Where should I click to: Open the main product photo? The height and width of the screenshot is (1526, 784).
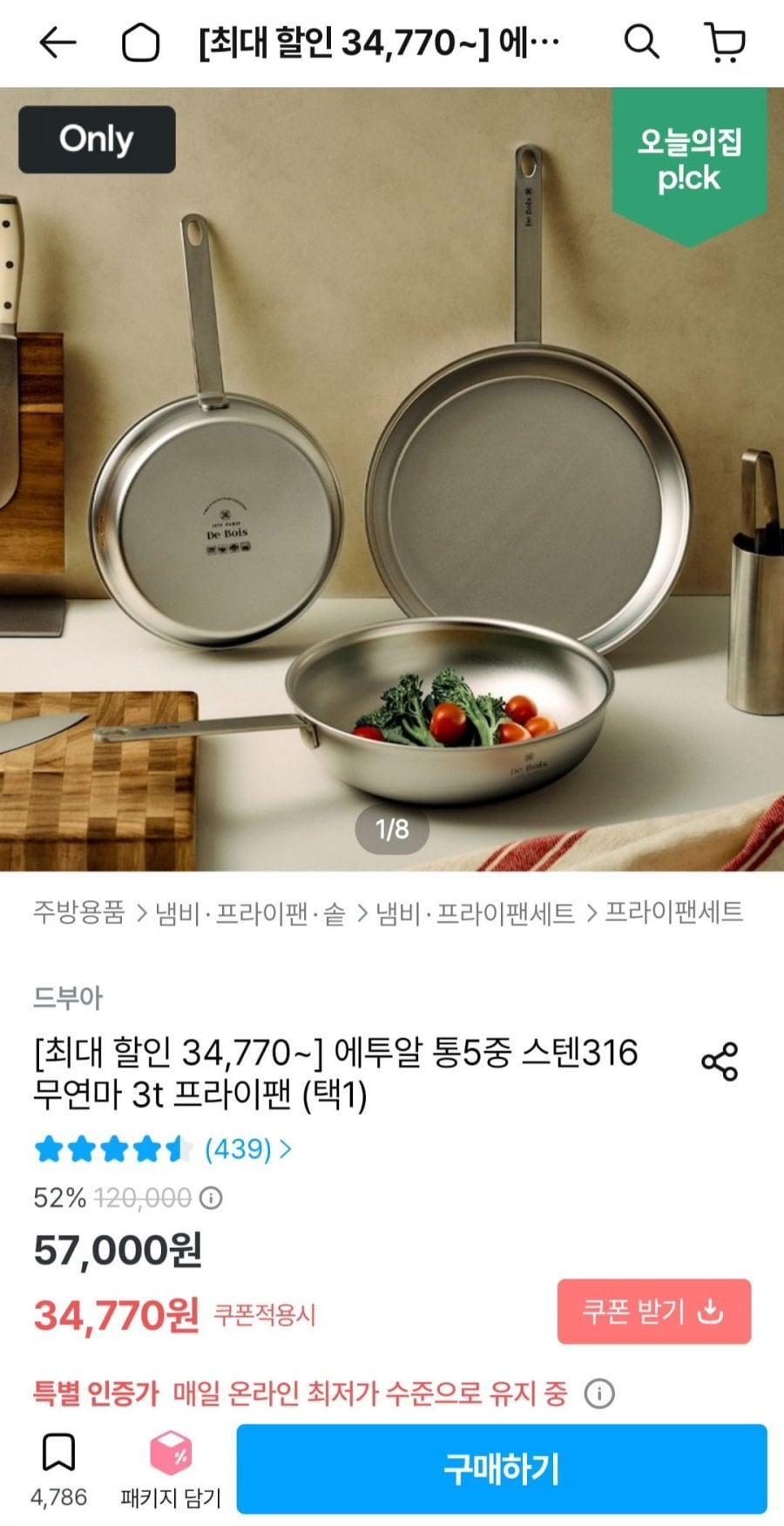pos(392,479)
